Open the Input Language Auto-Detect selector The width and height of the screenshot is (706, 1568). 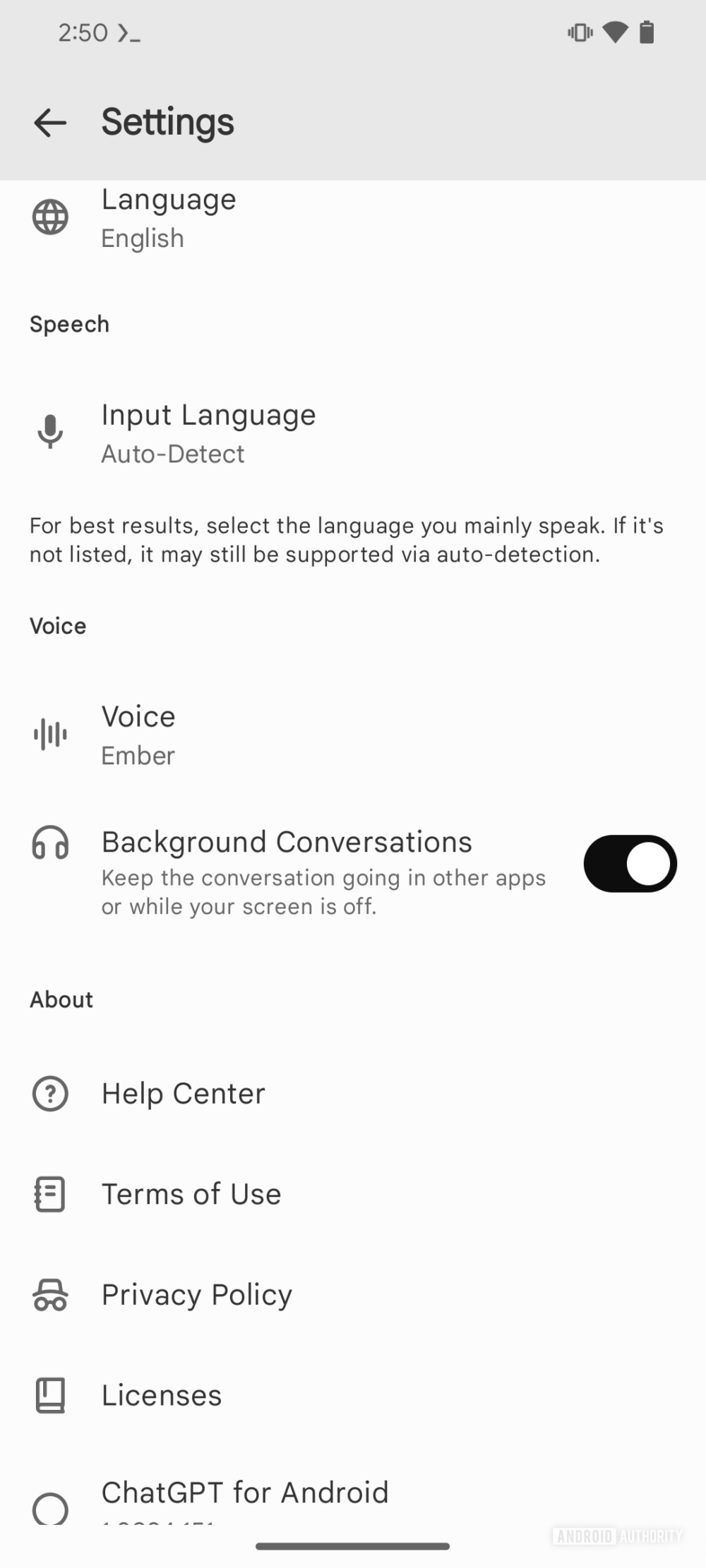282,432
